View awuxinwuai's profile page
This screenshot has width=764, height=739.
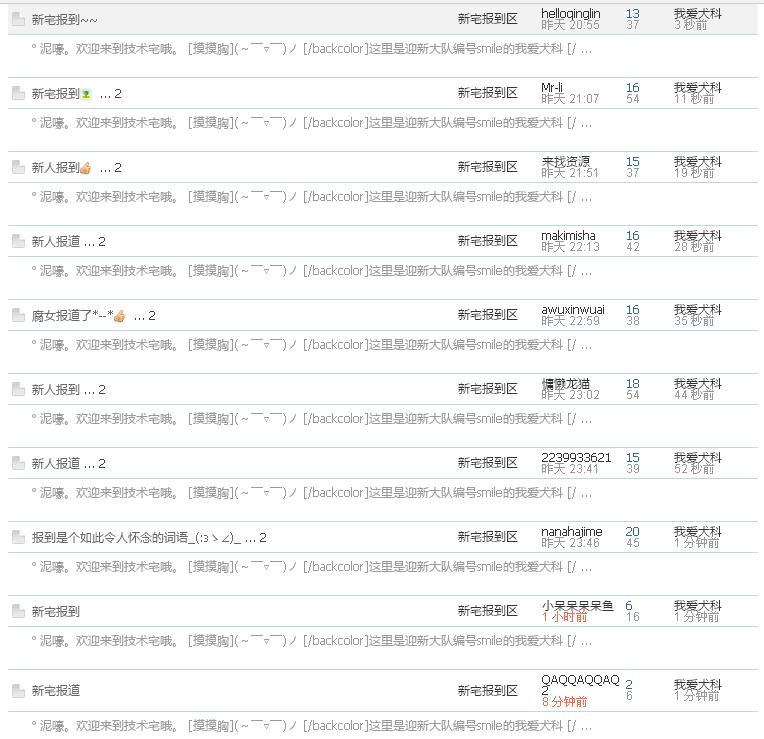click(x=572, y=310)
